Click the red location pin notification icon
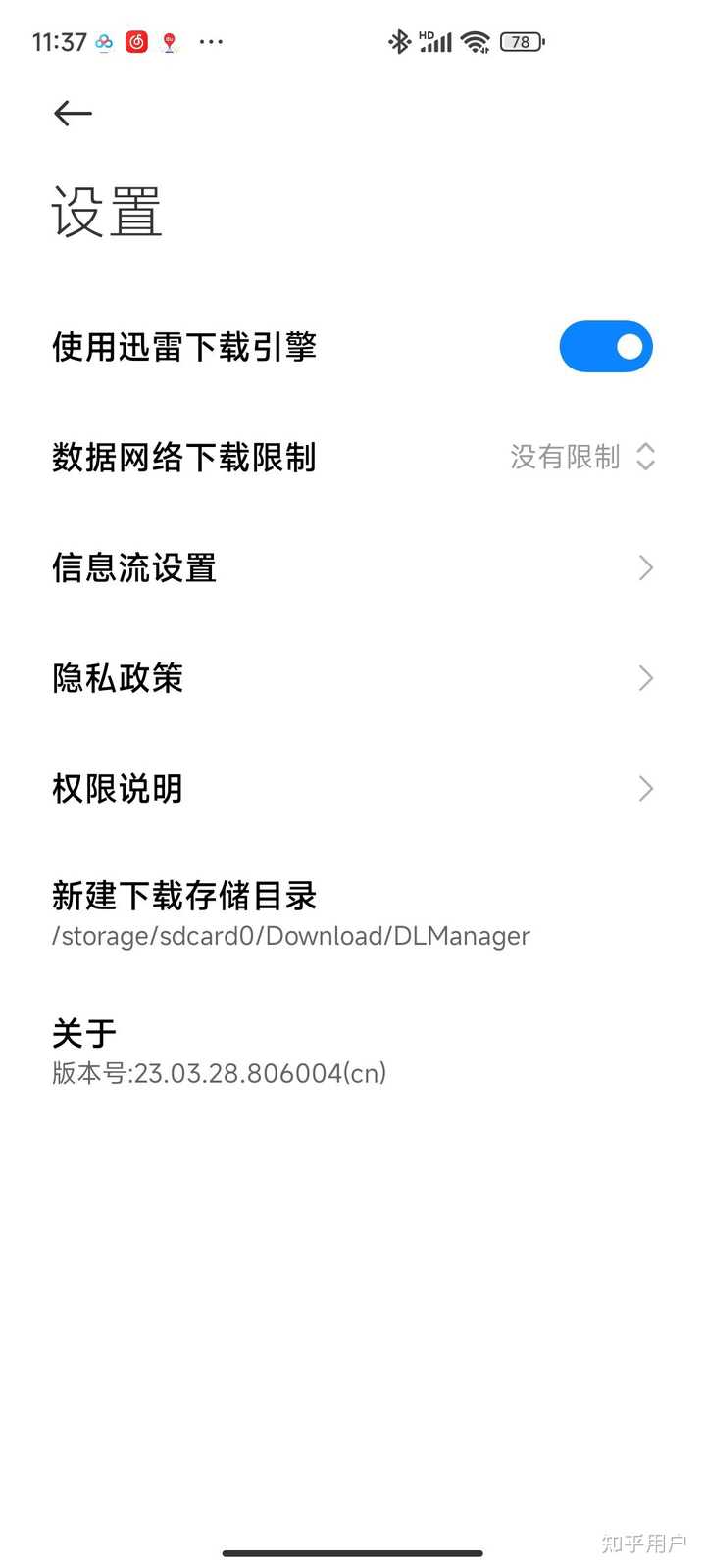 pyautogui.click(x=168, y=42)
